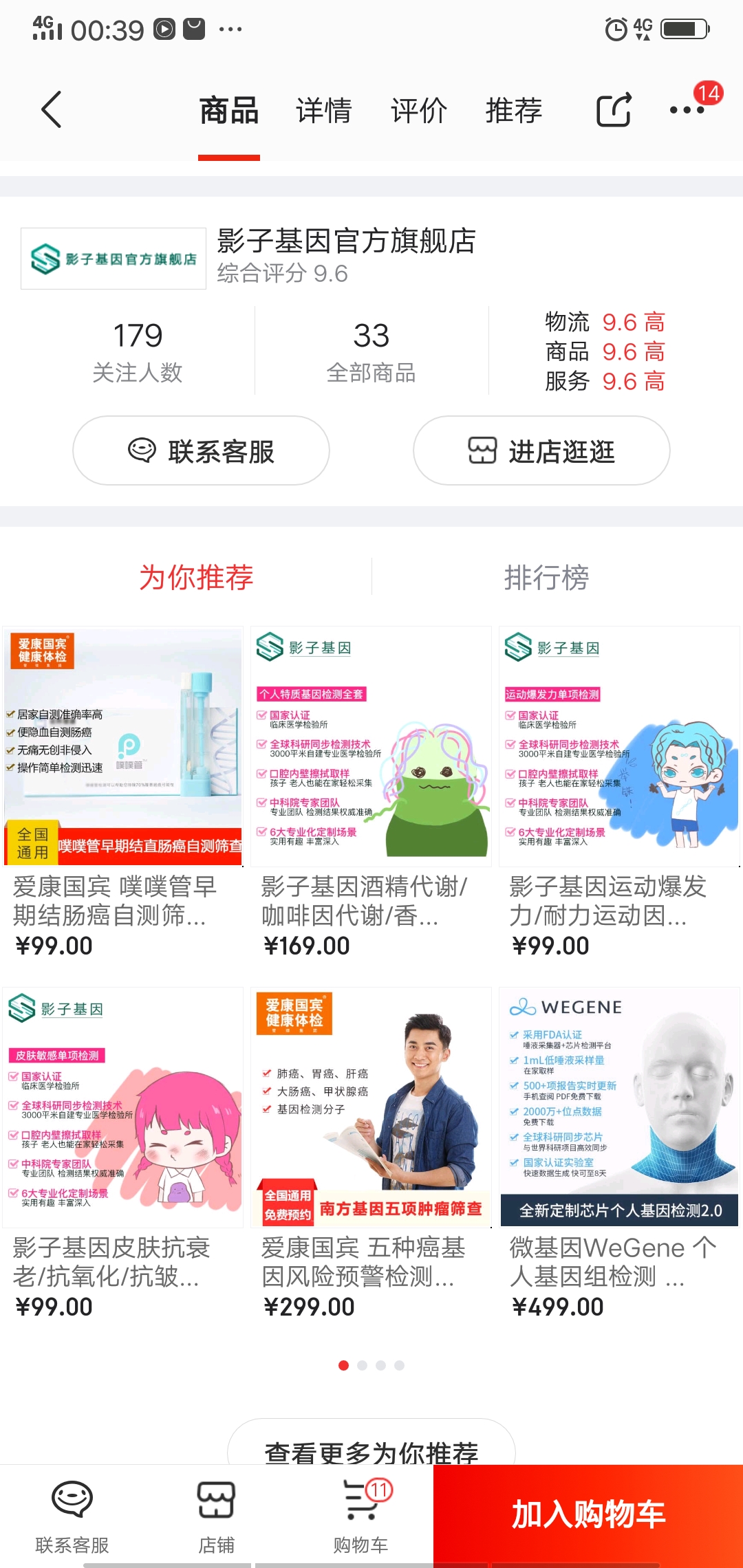Image resolution: width=743 pixels, height=1568 pixels.
Task: Open 爱康国宾 五种癌基因风险预警 product
Action: click(371, 1152)
